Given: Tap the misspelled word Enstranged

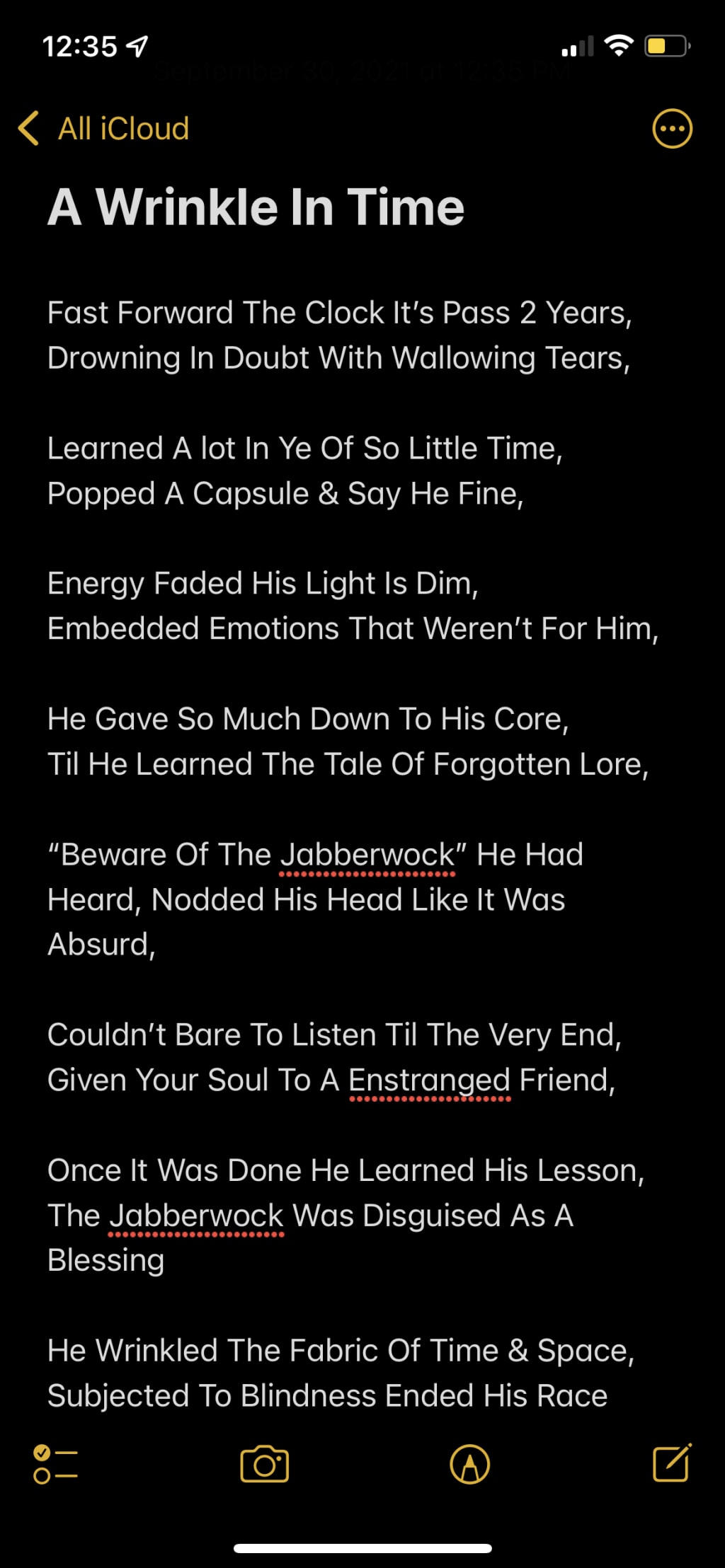Looking at the screenshot, I should point(429,1080).
